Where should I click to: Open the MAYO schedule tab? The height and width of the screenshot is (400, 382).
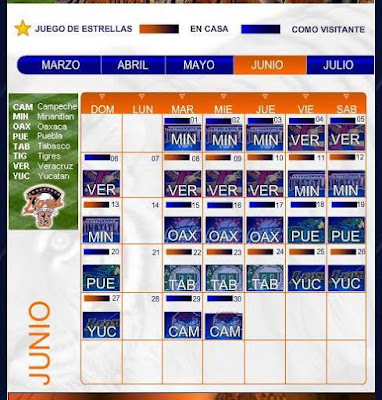click(x=199, y=65)
